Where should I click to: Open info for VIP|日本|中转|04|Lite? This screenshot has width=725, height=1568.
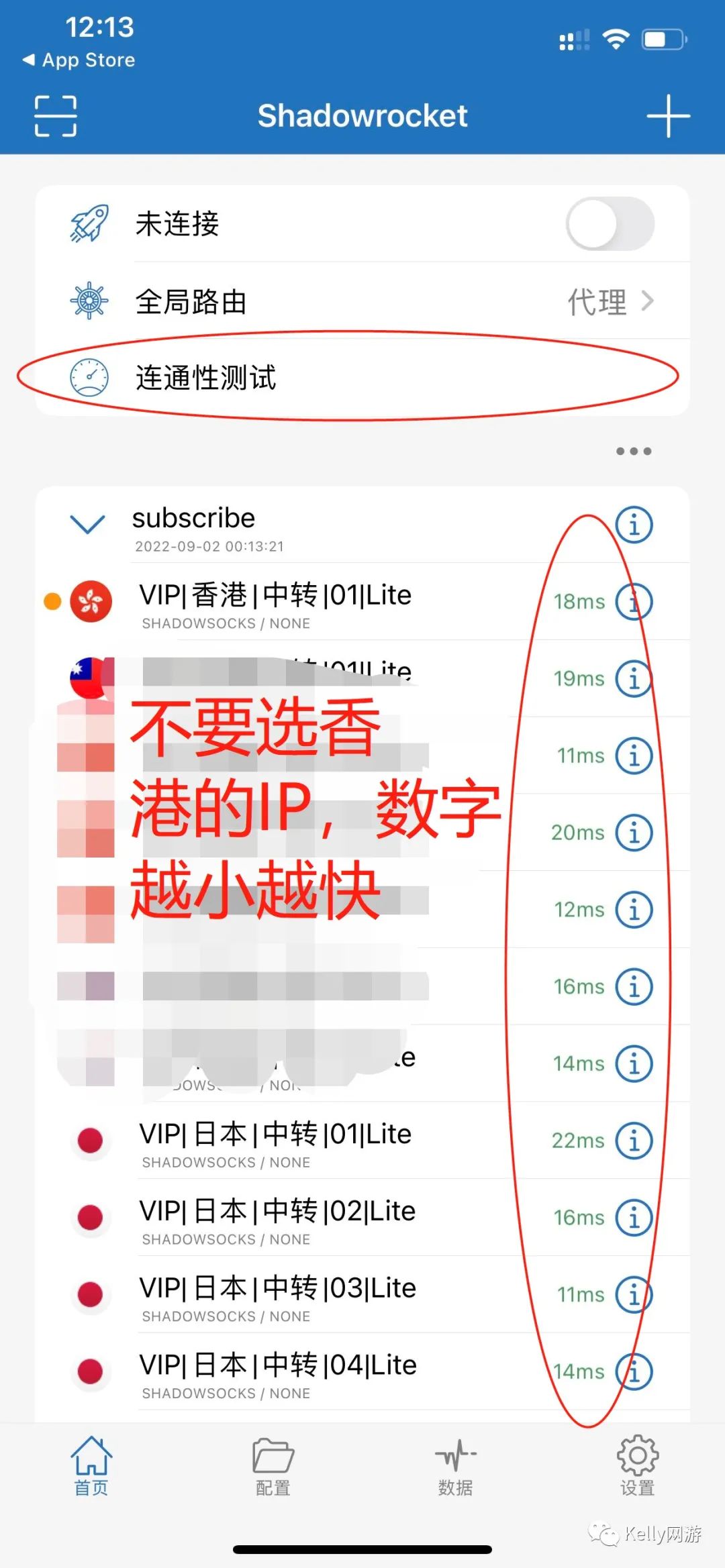[634, 1372]
